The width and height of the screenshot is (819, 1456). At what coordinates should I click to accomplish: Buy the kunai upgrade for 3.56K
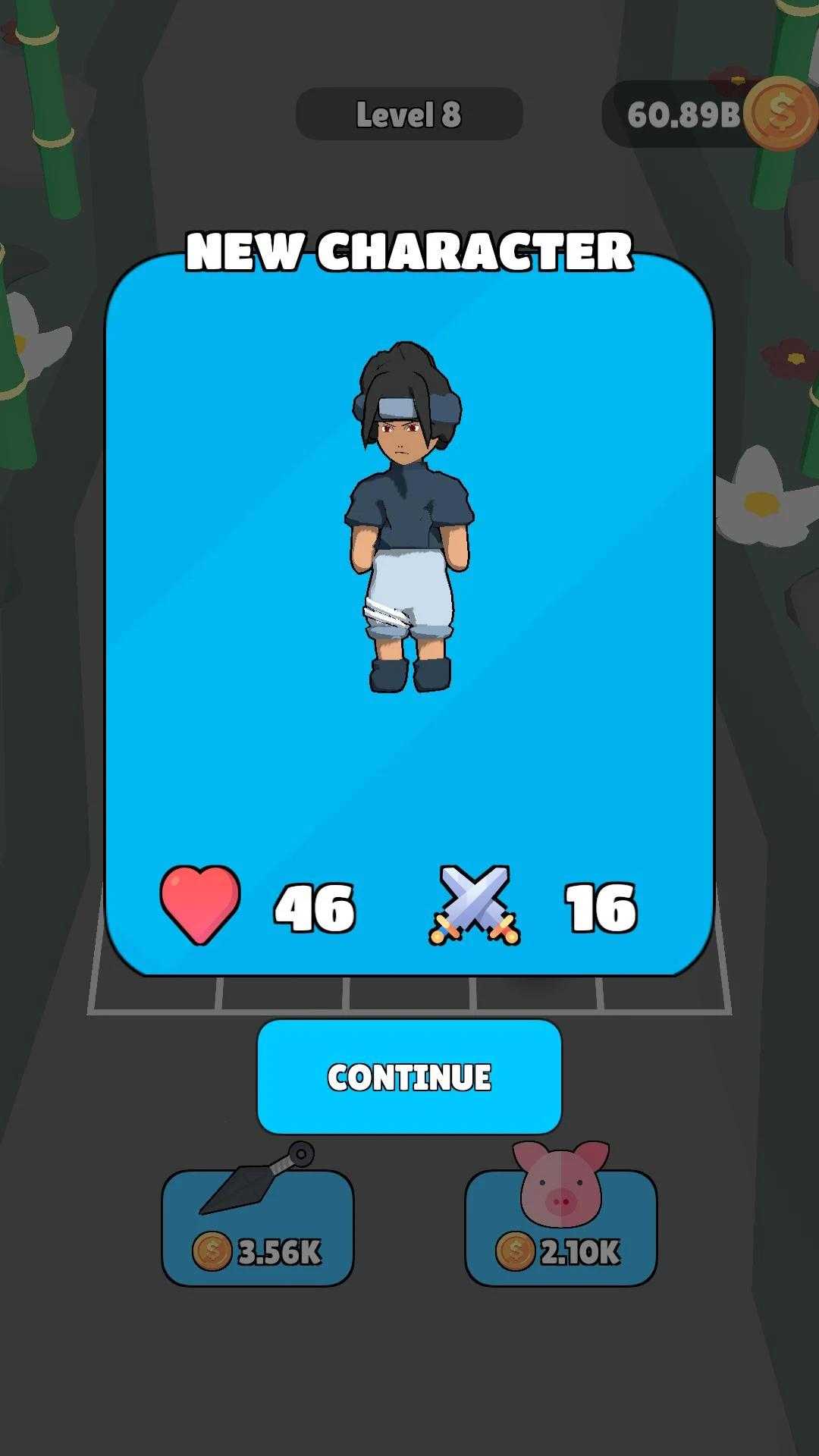pyautogui.click(x=258, y=1227)
